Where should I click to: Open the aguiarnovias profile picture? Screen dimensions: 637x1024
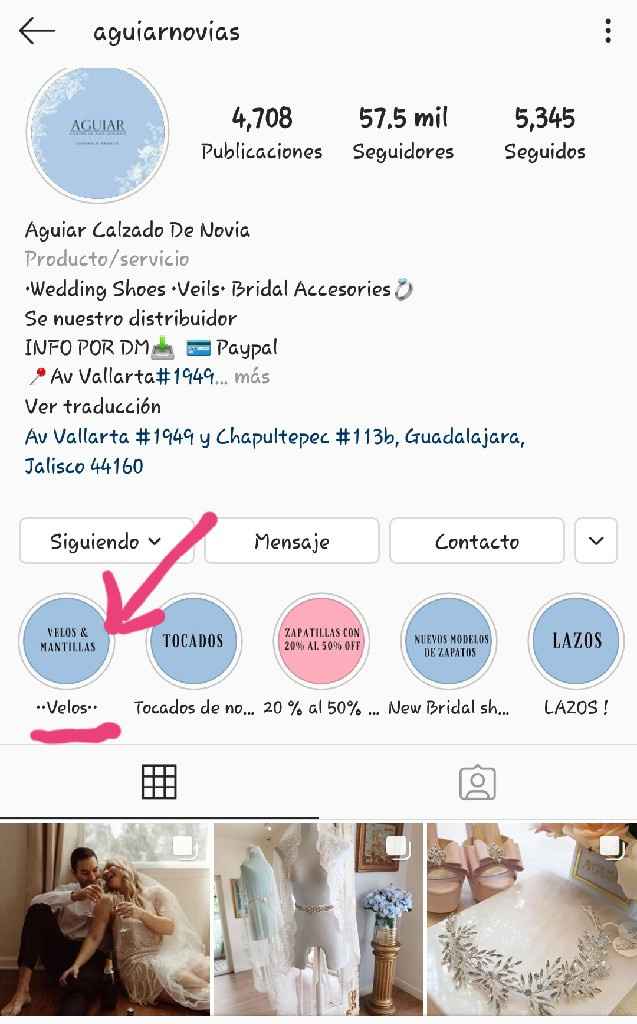pyautogui.click(x=97, y=132)
